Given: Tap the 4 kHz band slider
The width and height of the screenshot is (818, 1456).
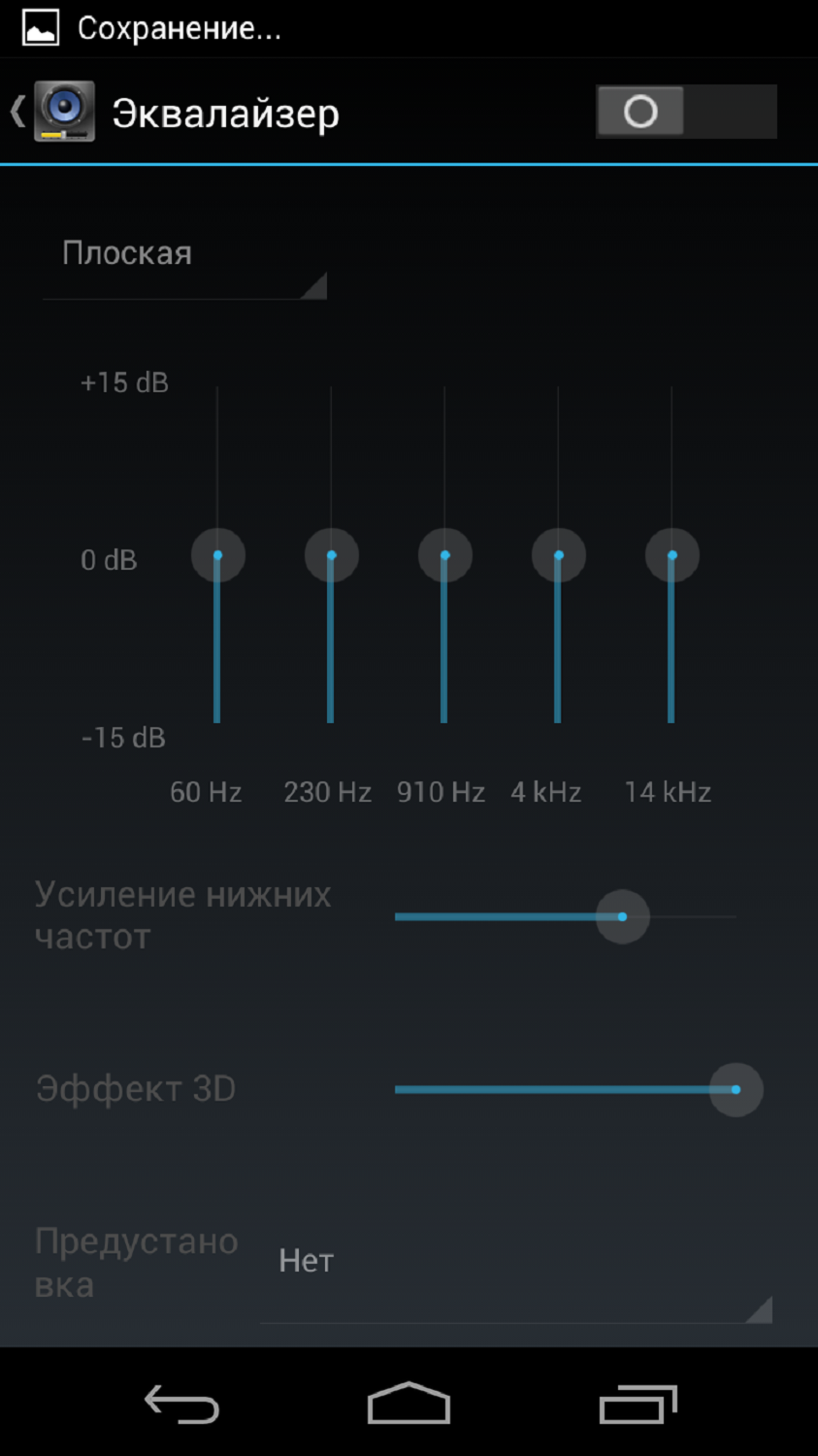Looking at the screenshot, I should point(558,555).
